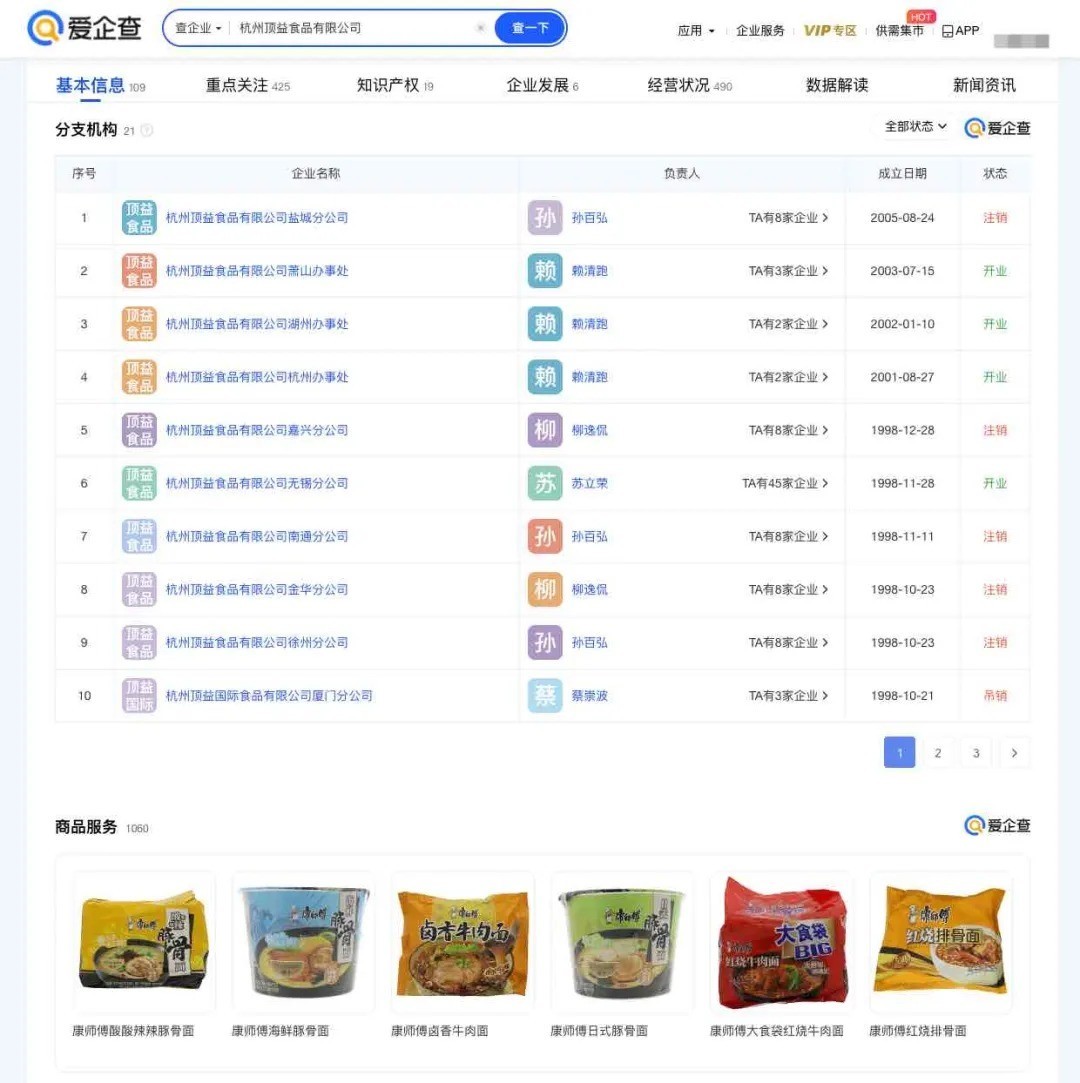This screenshot has width=1080, height=1083.
Task: Clear the search box text
Action: [480, 28]
